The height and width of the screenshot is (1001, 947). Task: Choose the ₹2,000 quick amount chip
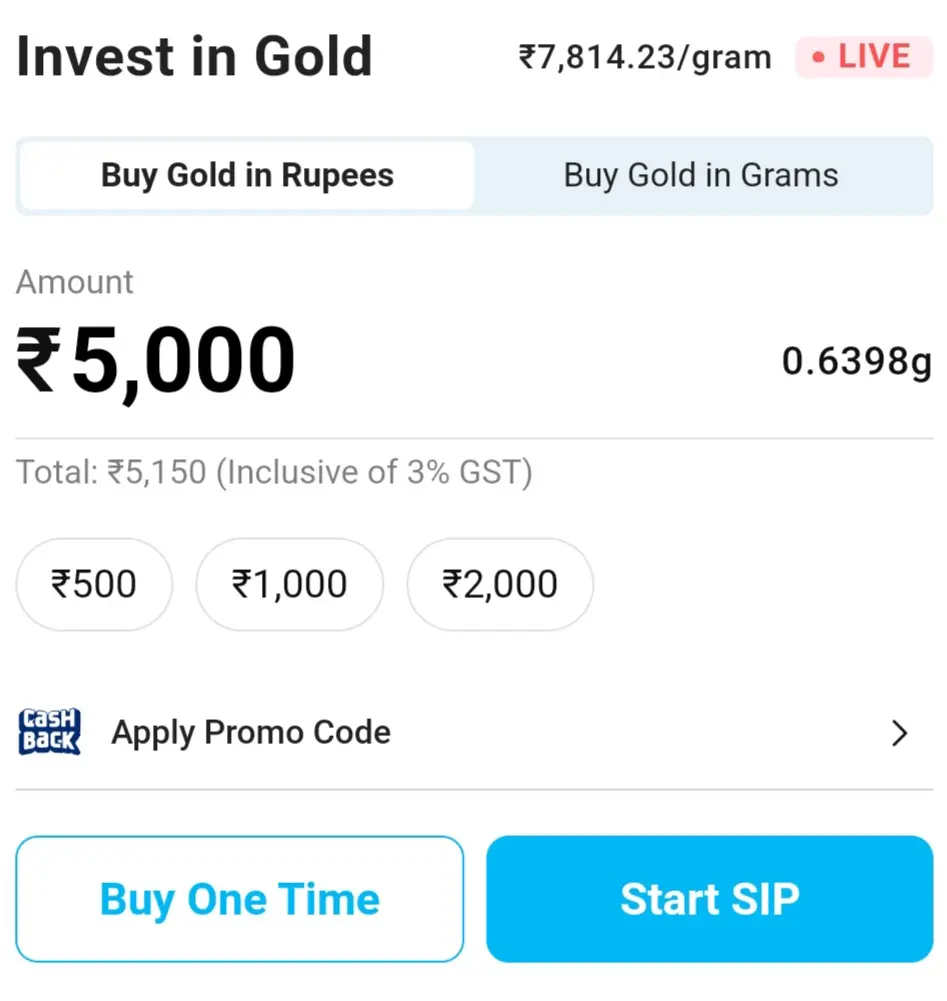pyautogui.click(x=500, y=584)
